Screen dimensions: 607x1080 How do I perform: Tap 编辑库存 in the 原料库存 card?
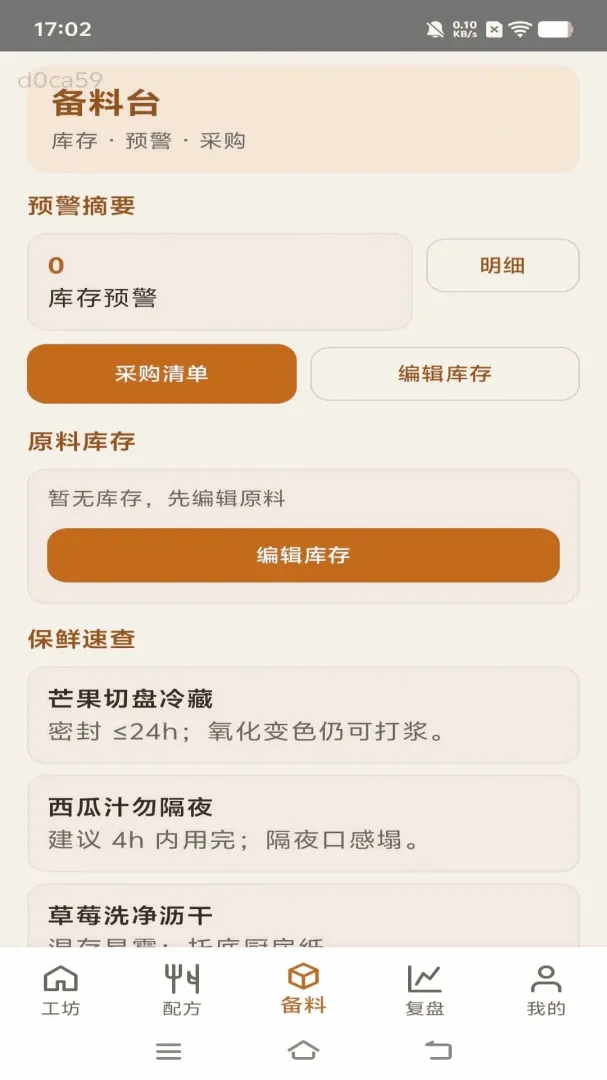click(x=303, y=555)
